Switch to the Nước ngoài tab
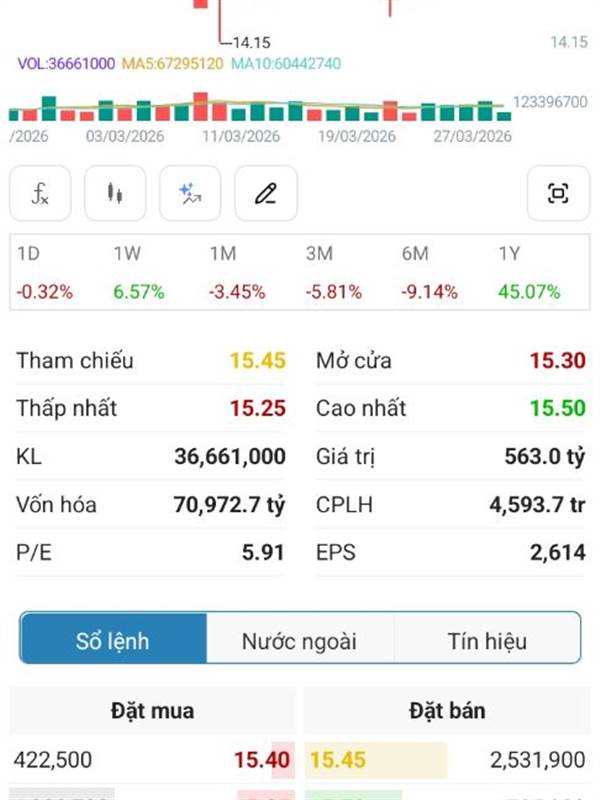Viewport: 600px width, 800px height. [299, 641]
